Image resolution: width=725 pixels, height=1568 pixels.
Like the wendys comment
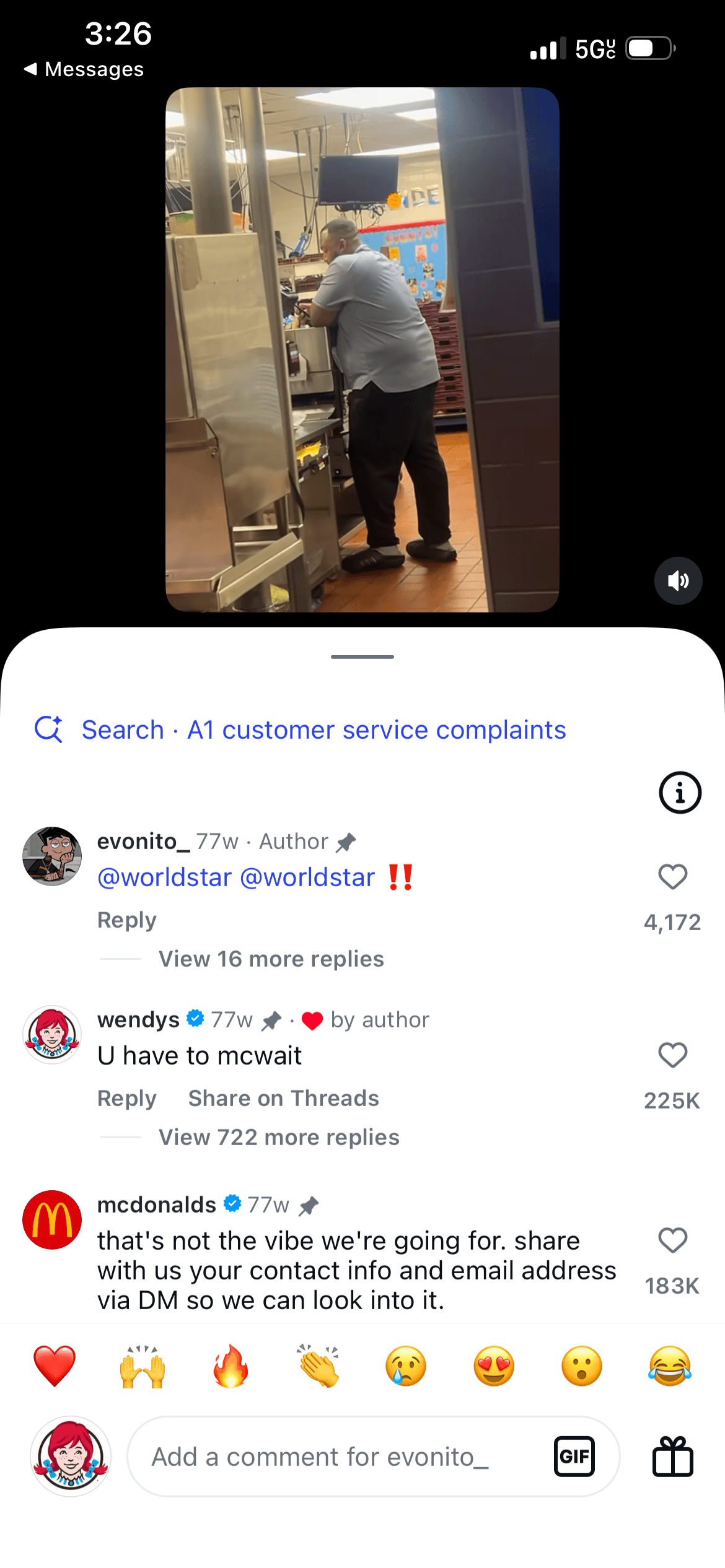pos(672,1055)
